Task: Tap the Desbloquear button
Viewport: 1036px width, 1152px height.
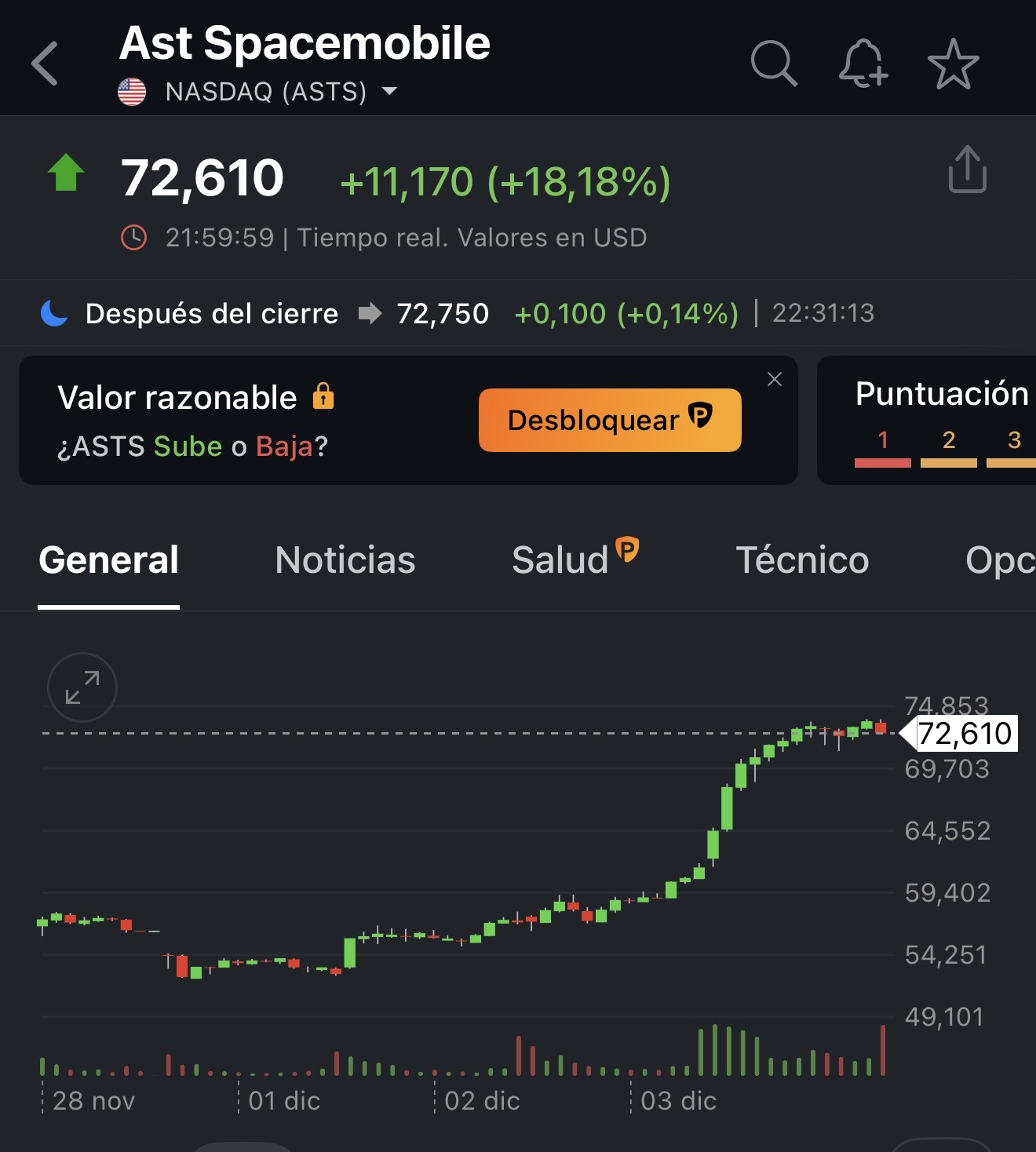Action: 610,420
